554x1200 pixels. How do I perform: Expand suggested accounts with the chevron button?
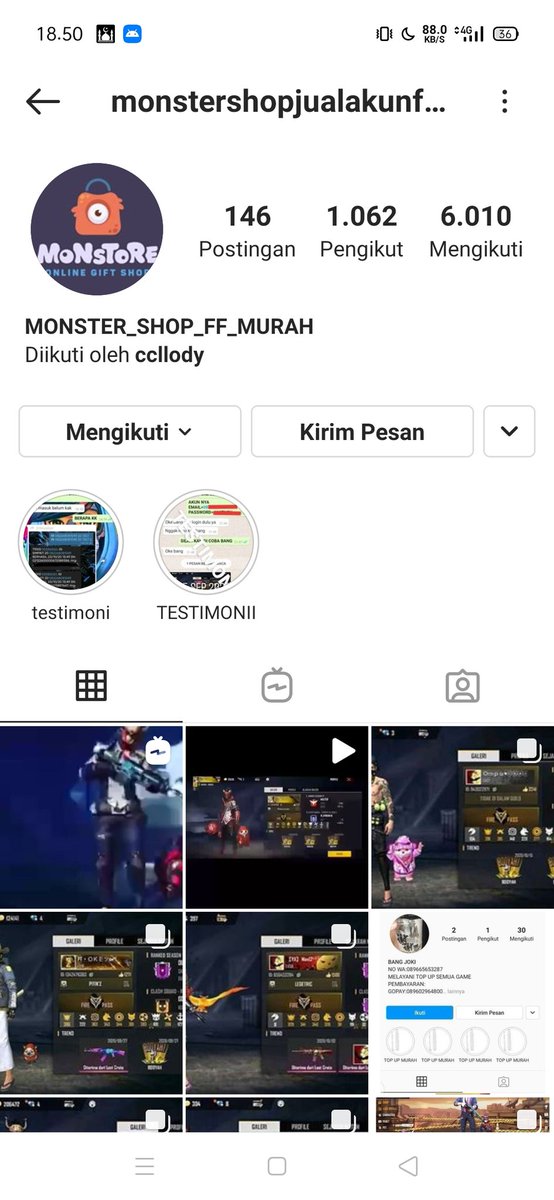pos(509,432)
